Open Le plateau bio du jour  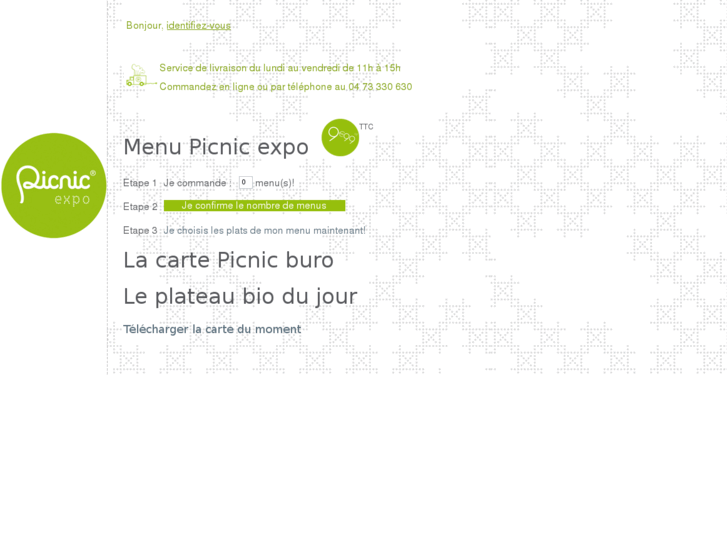[239, 297]
